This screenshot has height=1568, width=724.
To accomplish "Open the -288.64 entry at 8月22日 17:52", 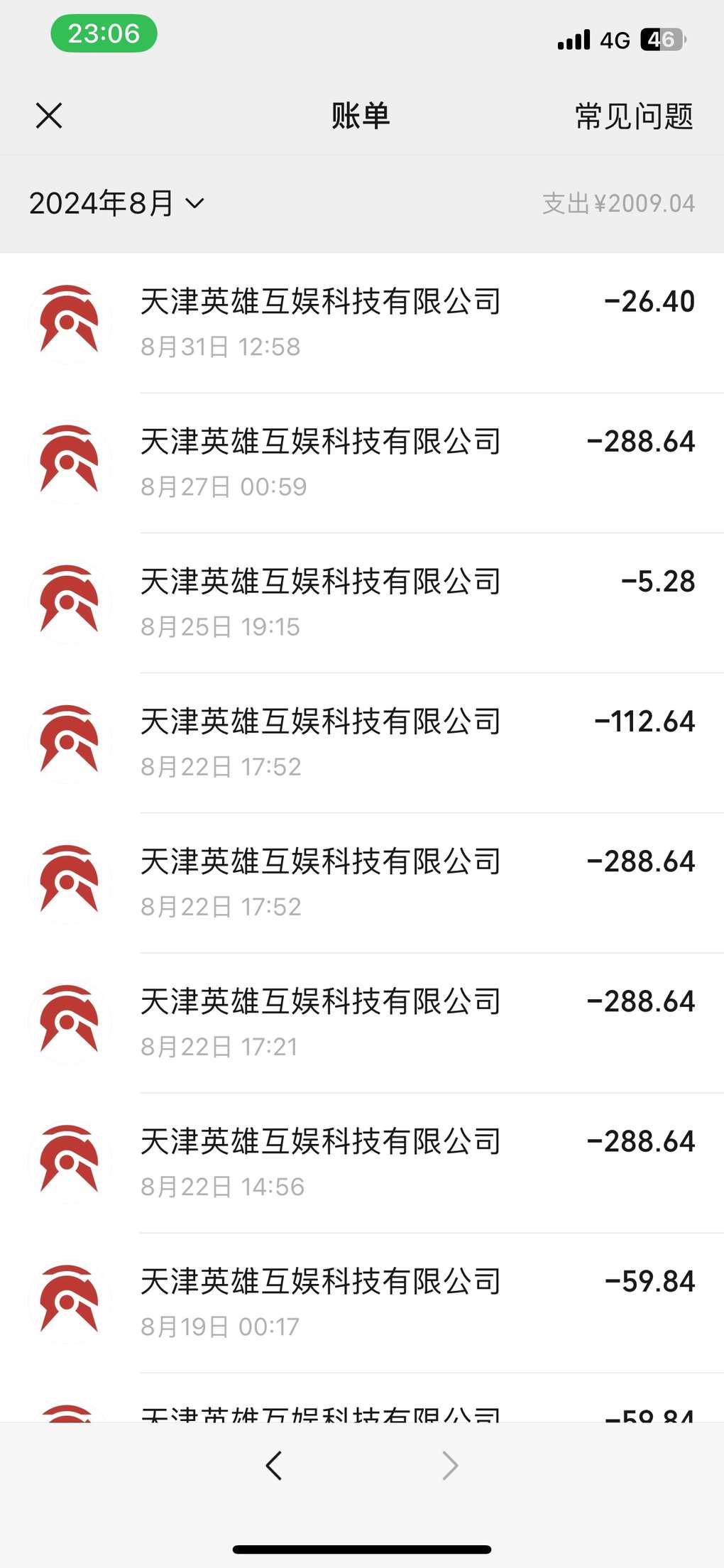I will (x=362, y=883).
